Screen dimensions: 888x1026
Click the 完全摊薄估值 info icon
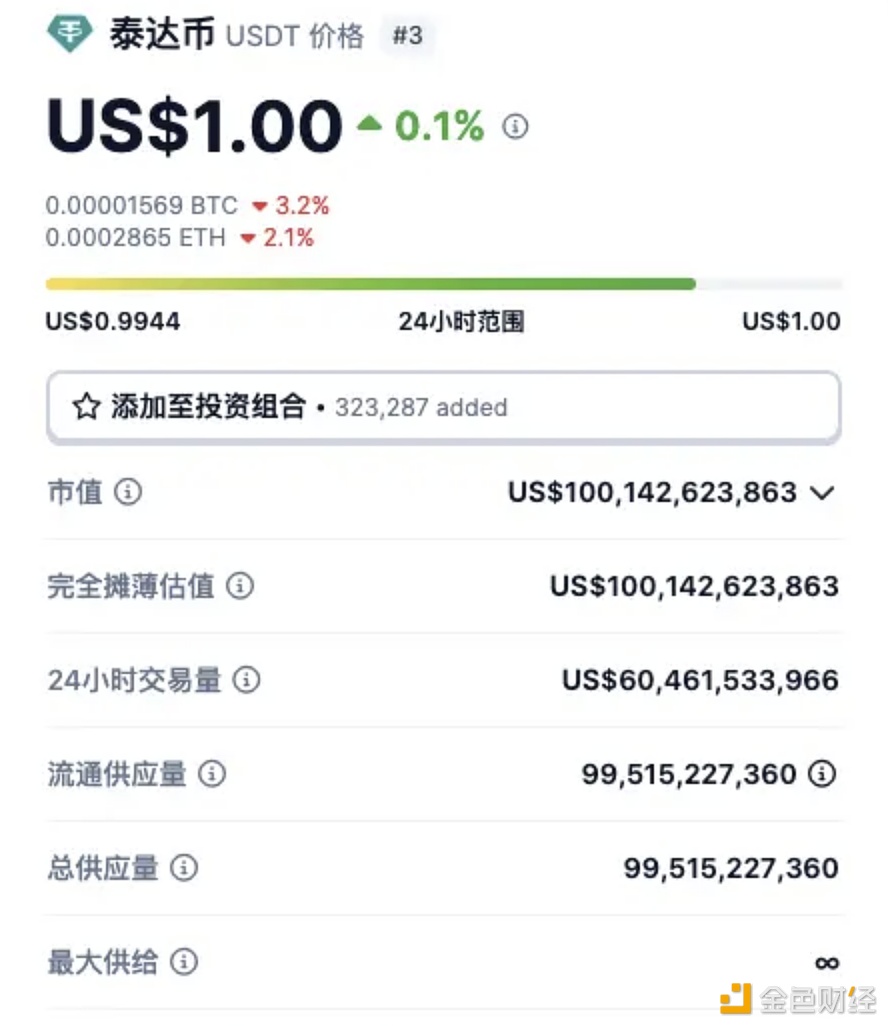point(240,587)
